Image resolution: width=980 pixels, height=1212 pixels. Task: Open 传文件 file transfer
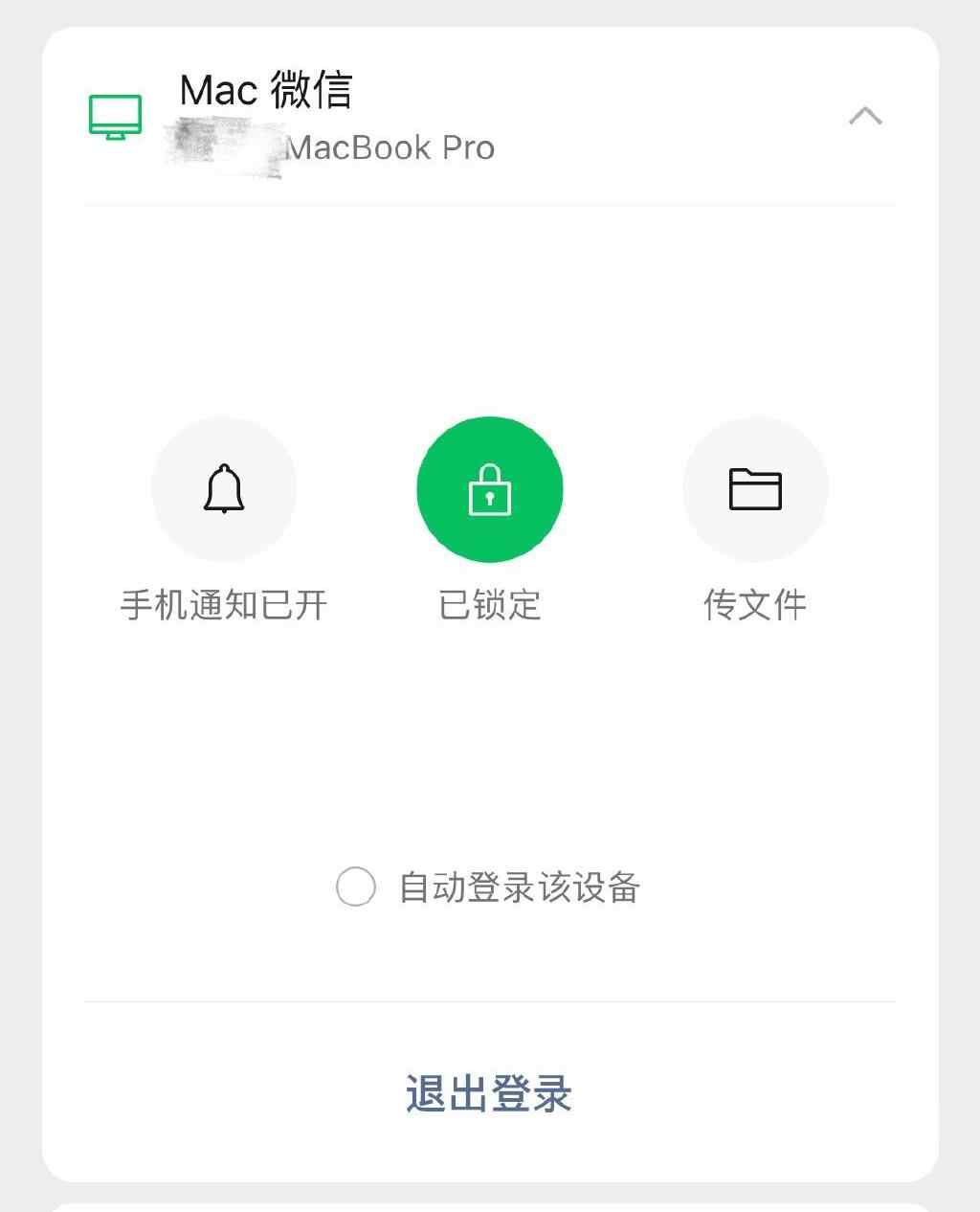coord(755,489)
